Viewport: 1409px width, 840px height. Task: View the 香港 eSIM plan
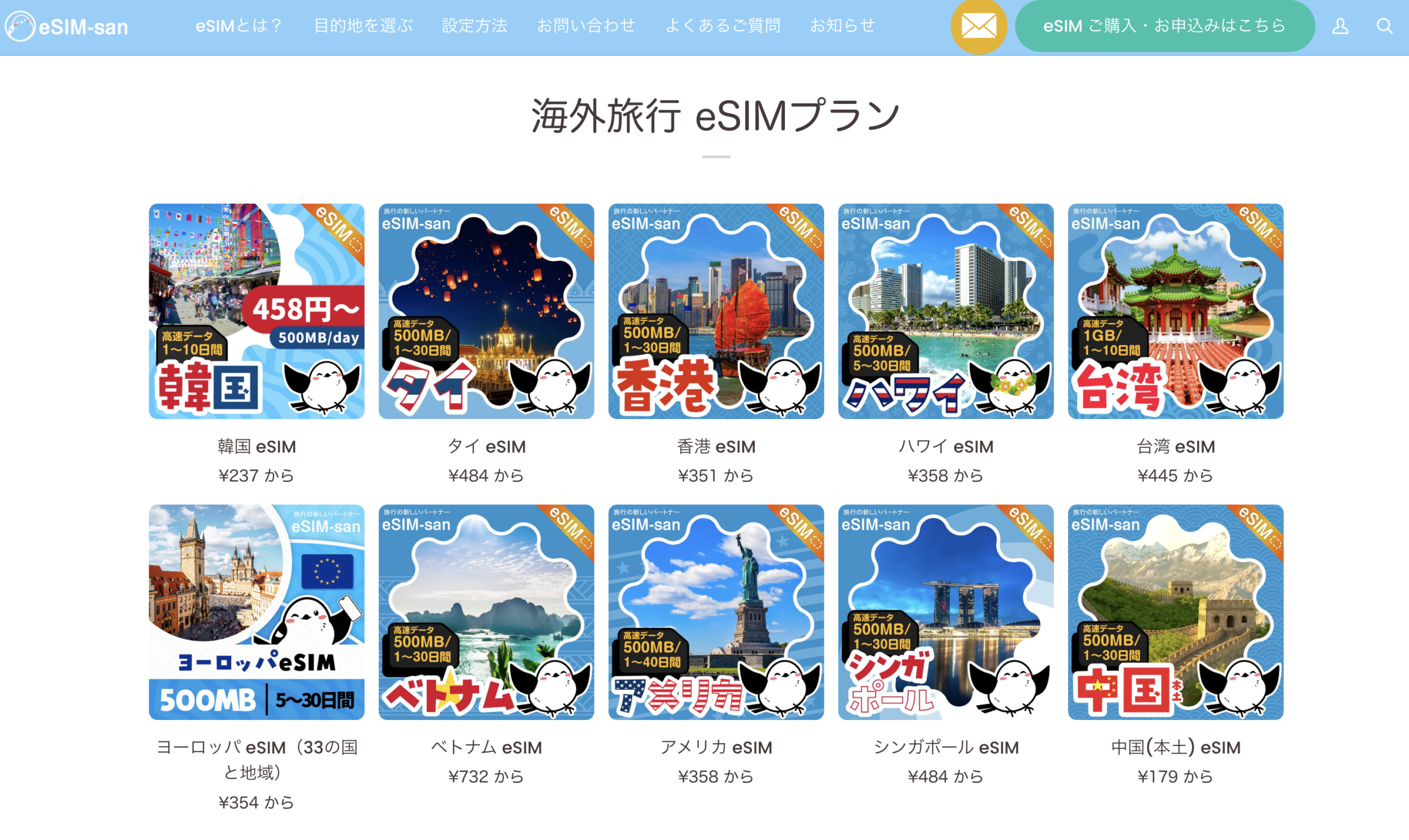[x=716, y=311]
